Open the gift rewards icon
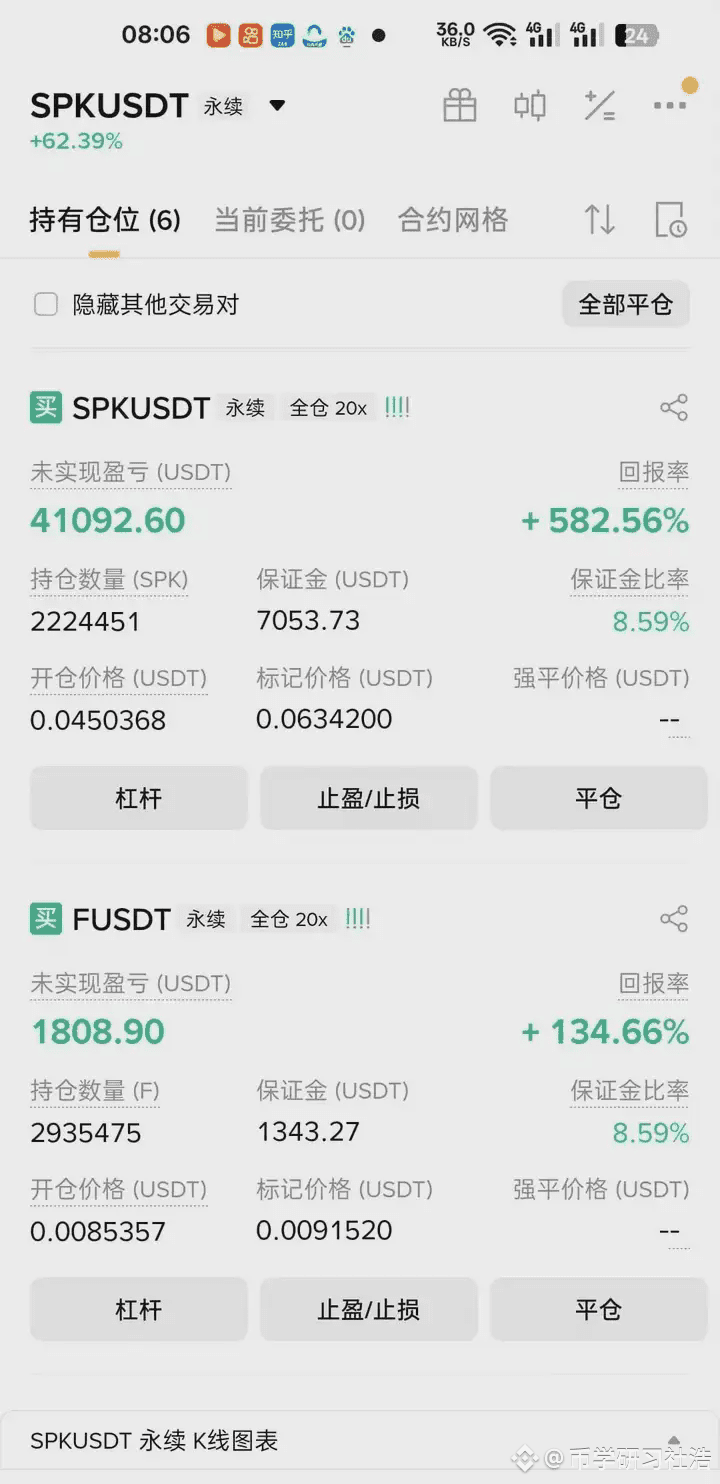 [459, 106]
